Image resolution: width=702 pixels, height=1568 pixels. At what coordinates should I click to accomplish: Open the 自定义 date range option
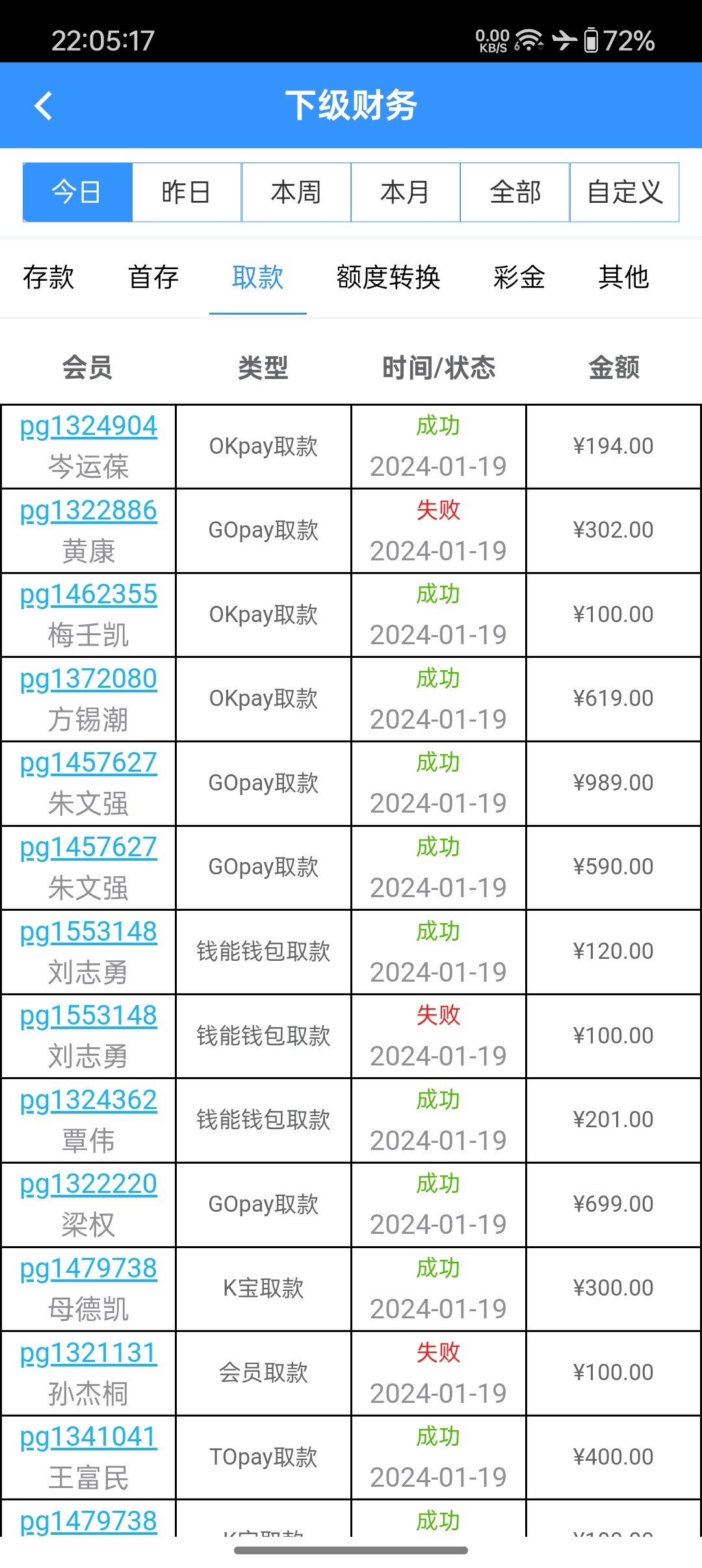625,192
